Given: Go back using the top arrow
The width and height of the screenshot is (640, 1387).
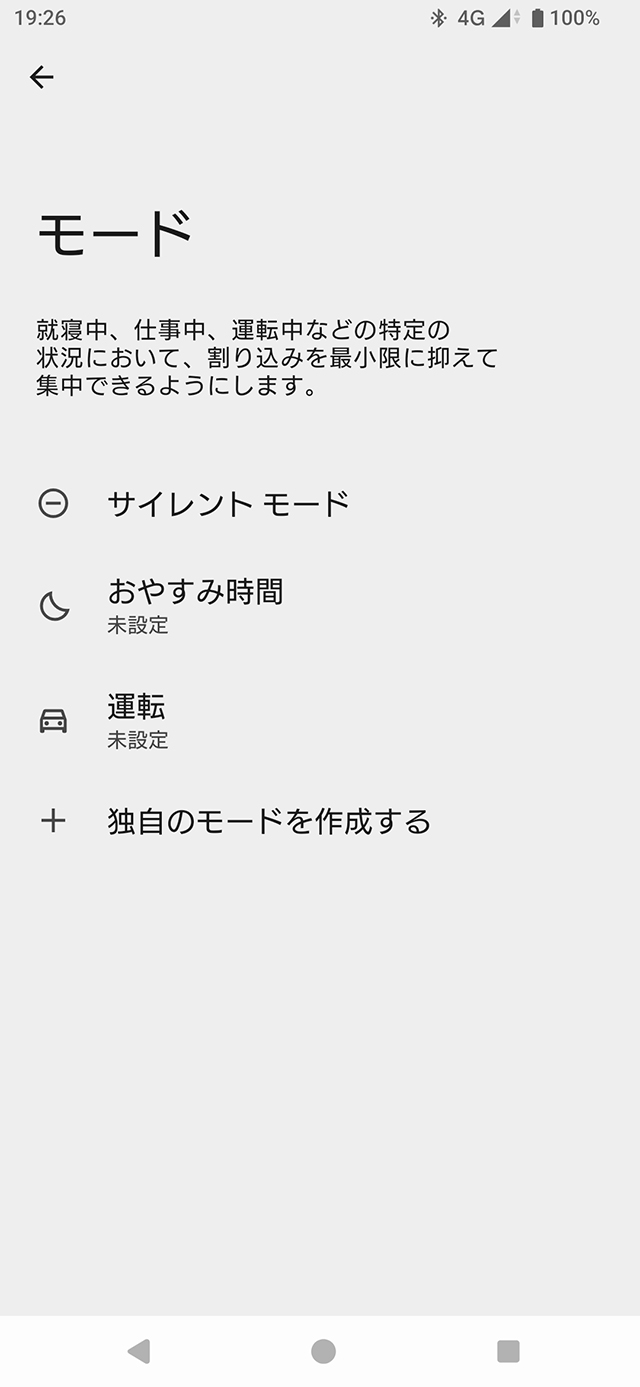Looking at the screenshot, I should click(x=41, y=77).
